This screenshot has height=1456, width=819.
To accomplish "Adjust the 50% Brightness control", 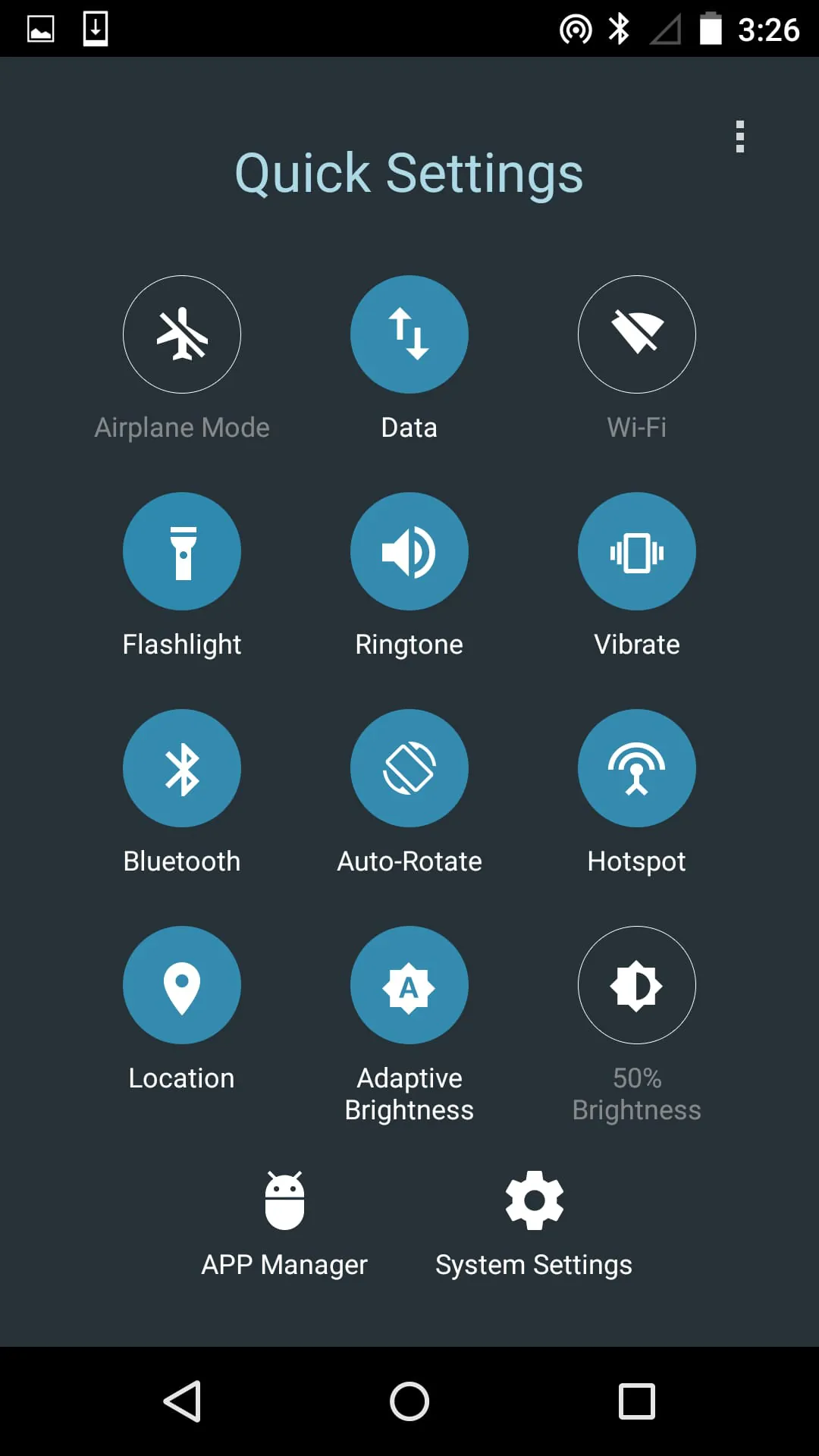I will (x=637, y=984).
